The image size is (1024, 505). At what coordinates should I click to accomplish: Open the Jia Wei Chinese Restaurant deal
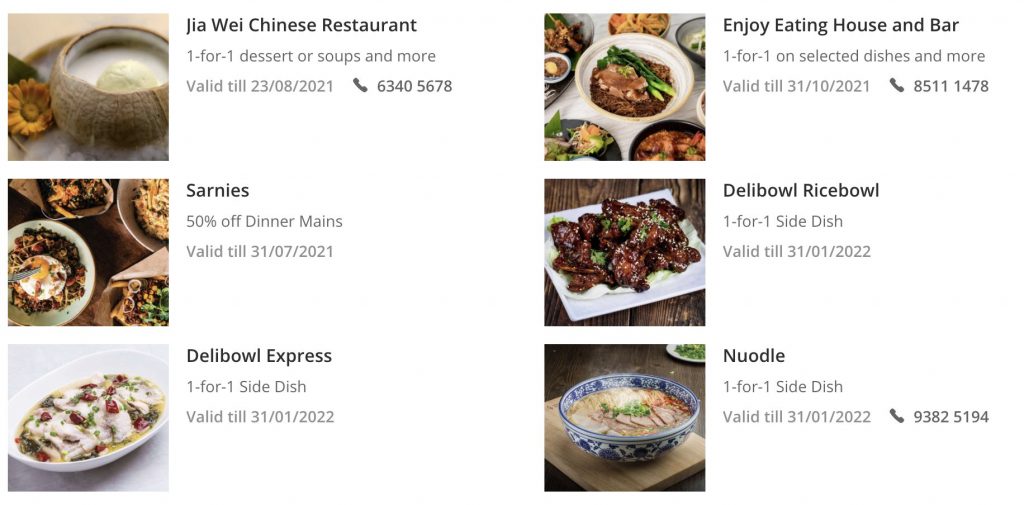pos(301,26)
